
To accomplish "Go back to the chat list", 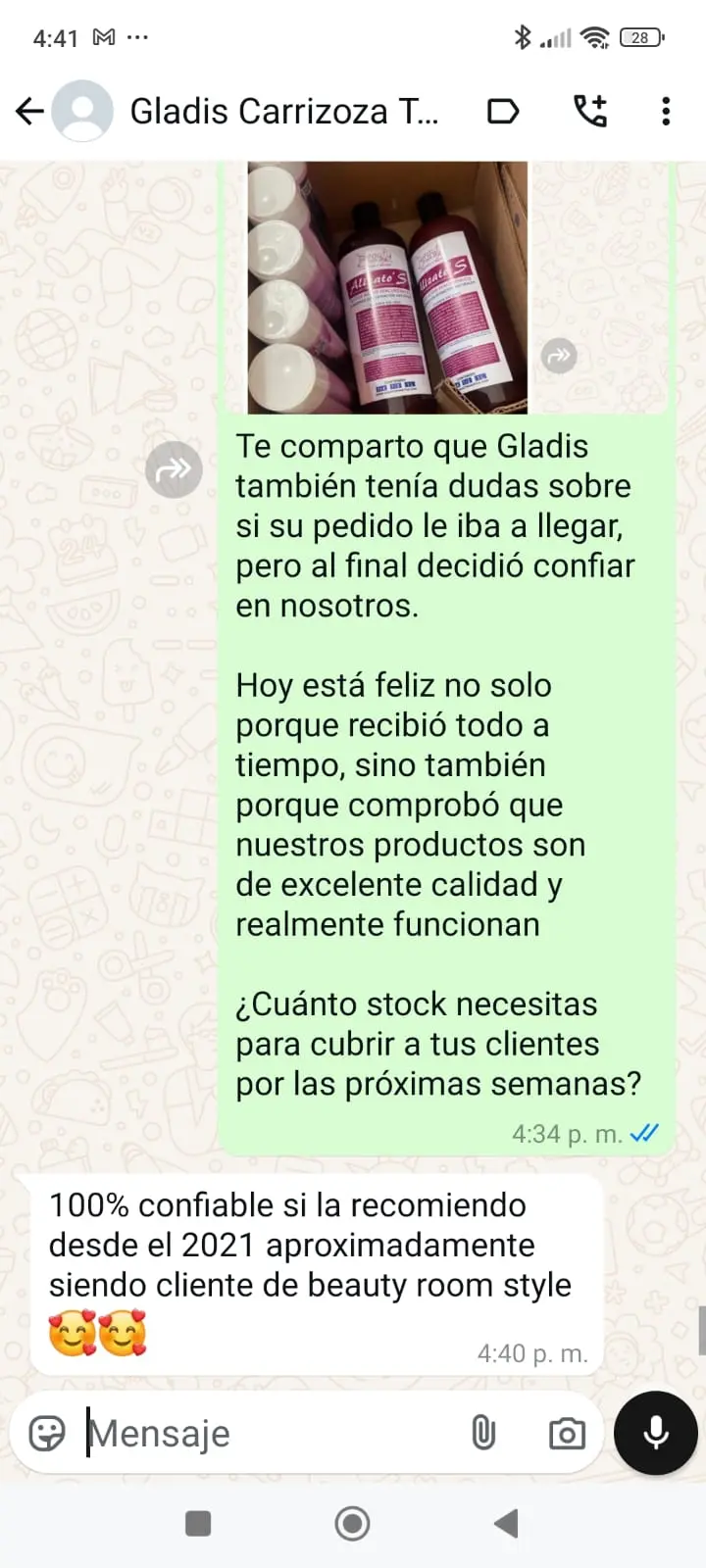I will pos(29,112).
